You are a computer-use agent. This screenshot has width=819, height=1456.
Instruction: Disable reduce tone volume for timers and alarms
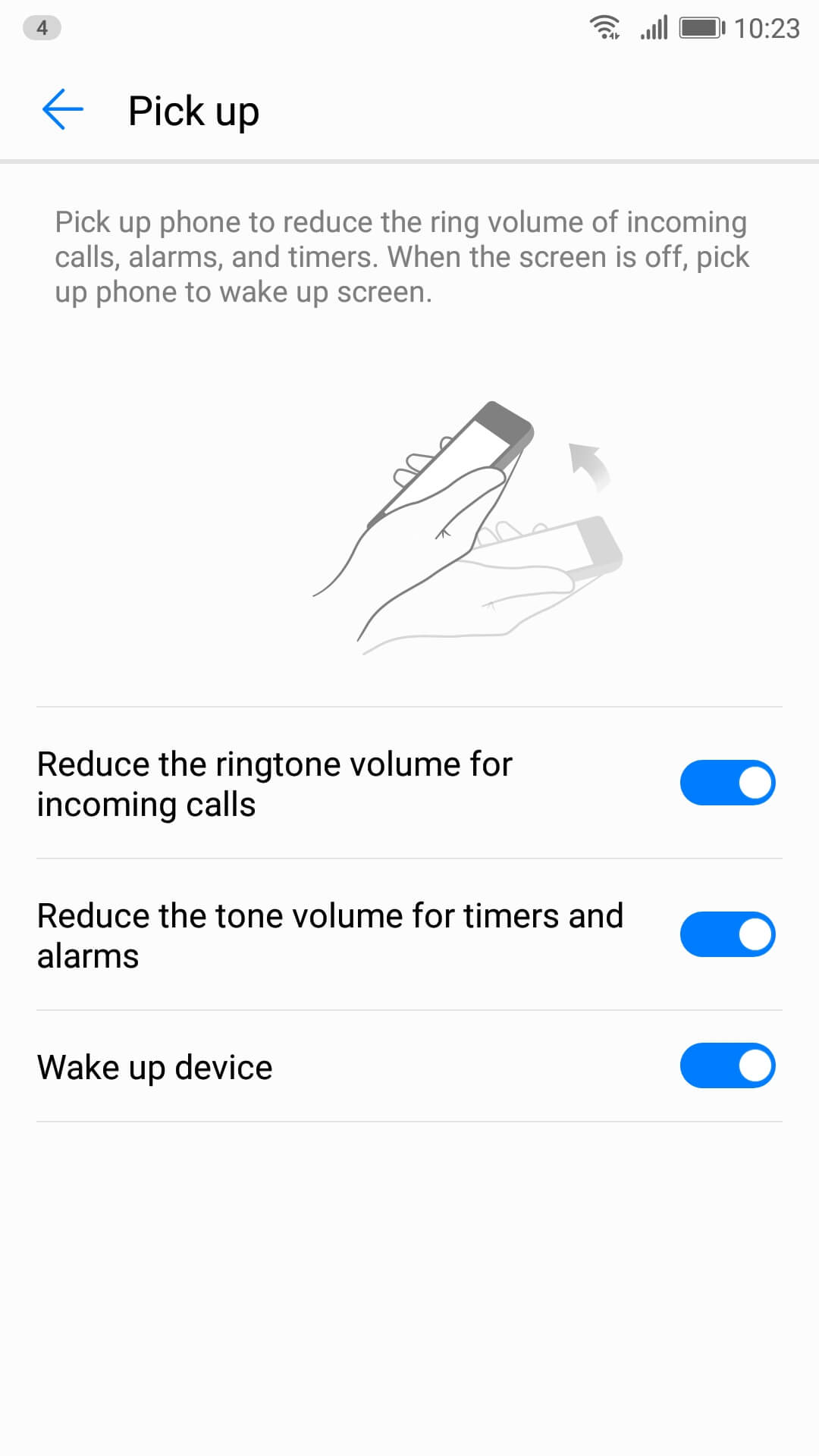point(727,934)
